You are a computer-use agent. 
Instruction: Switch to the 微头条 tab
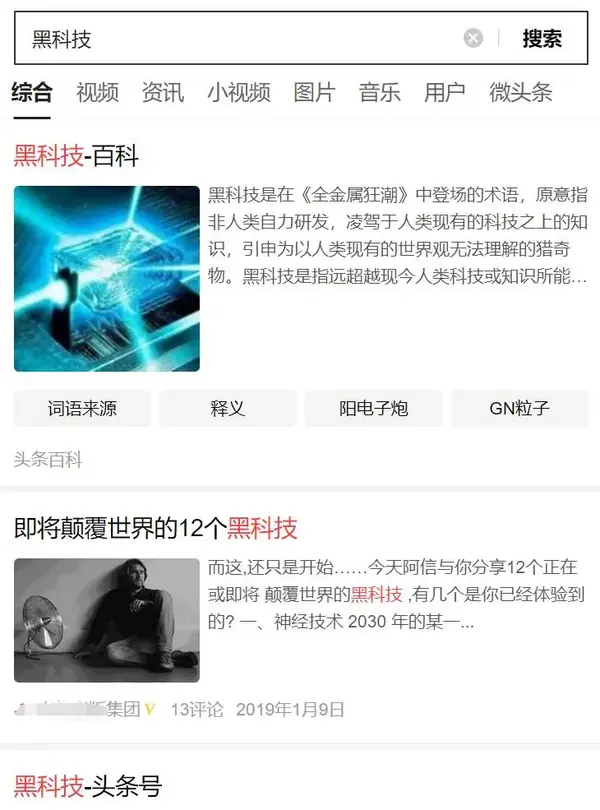pyautogui.click(x=521, y=93)
